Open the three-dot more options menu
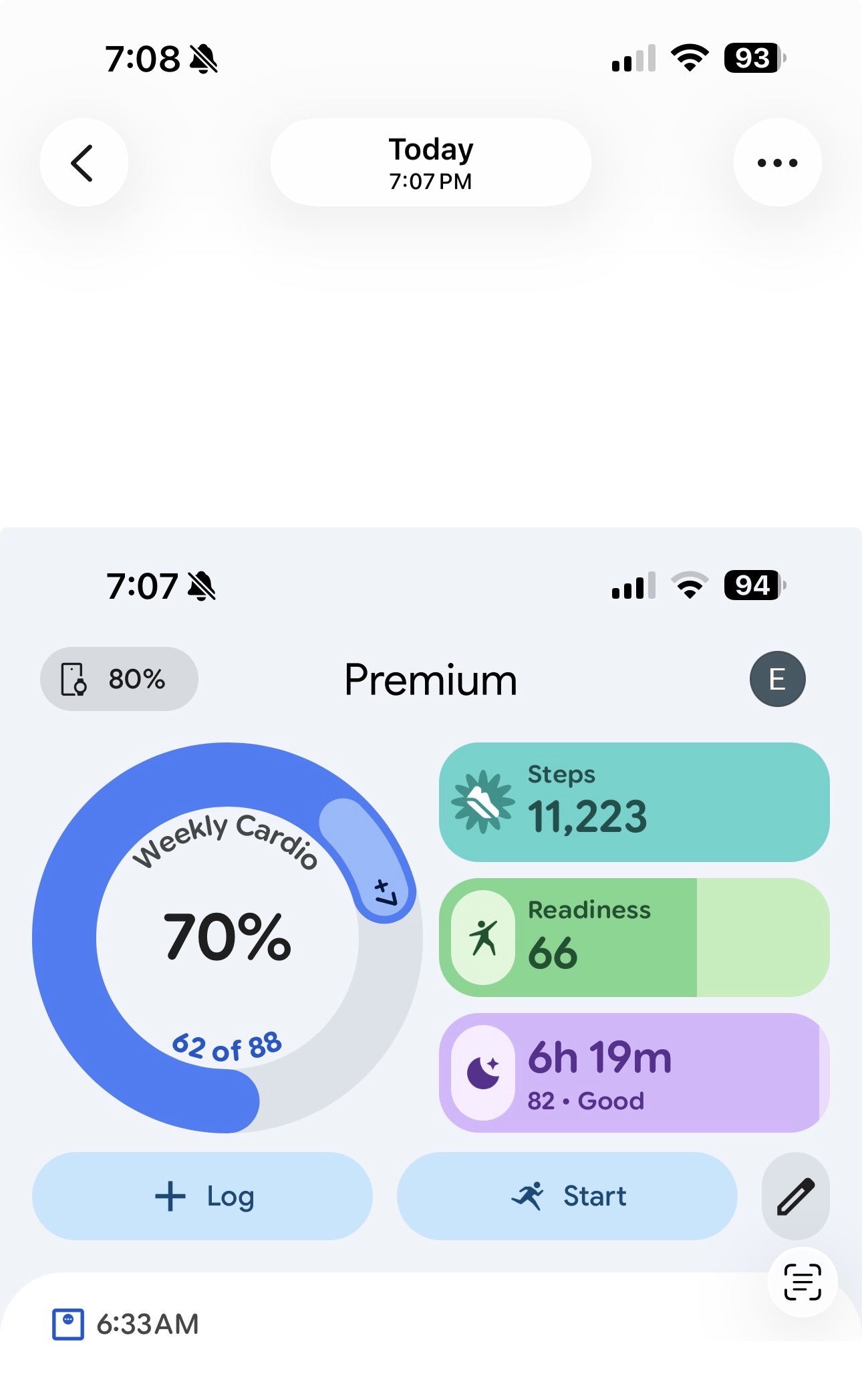This screenshot has height=1400, width=862. (x=777, y=162)
